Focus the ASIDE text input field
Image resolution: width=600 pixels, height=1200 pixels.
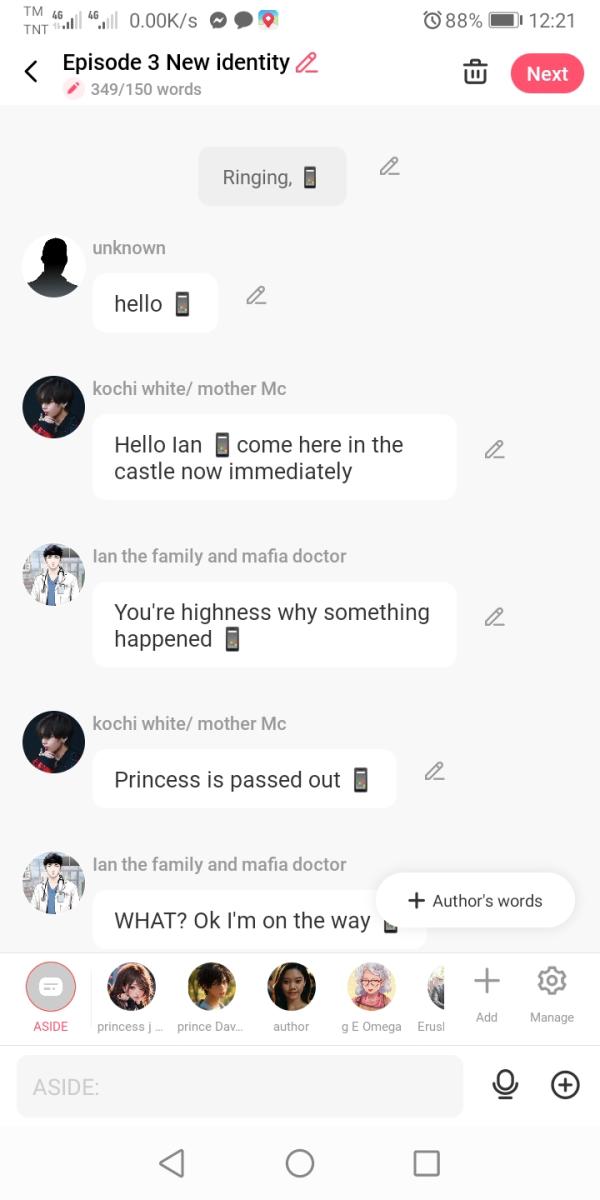240,1086
